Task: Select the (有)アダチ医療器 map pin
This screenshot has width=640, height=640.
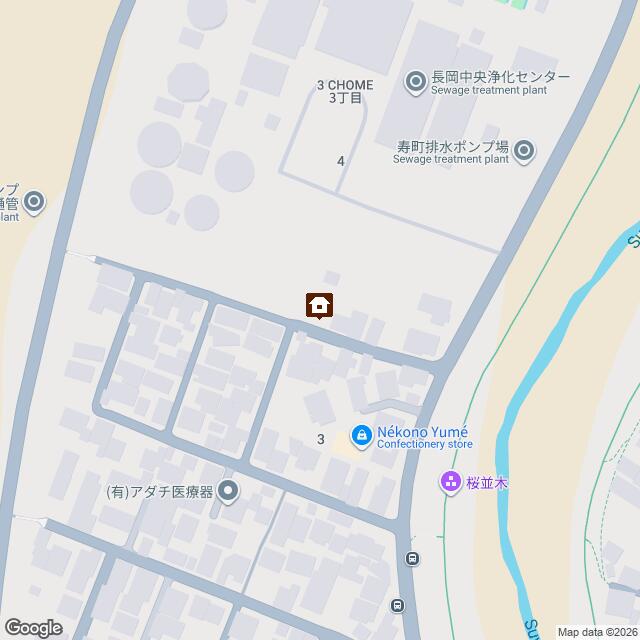Action: pyautogui.click(x=229, y=490)
